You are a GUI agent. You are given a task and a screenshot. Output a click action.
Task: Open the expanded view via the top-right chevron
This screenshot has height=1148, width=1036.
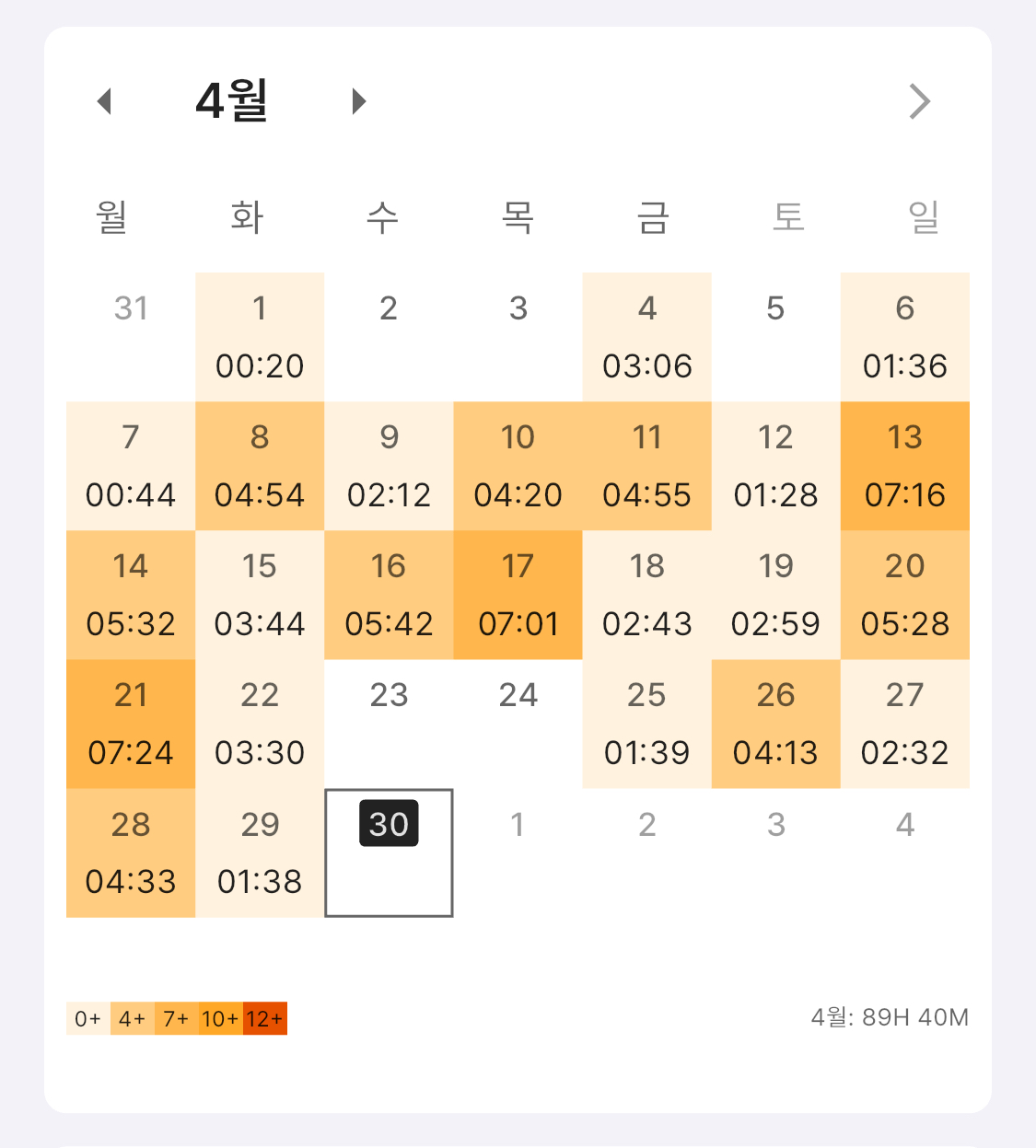tap(920, 101)
